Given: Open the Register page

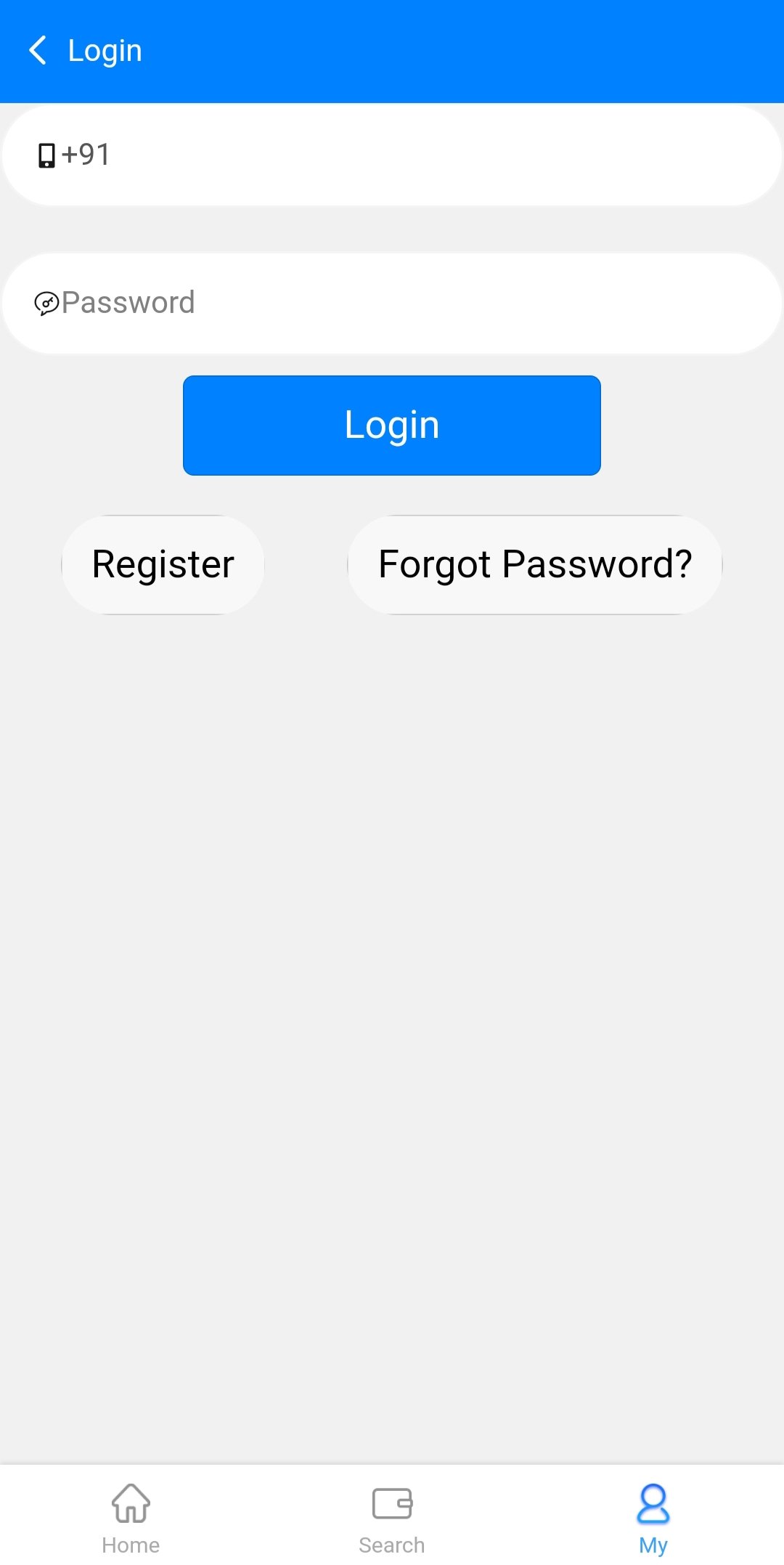Looking at the screenshot, I should (x=163, y=564).
